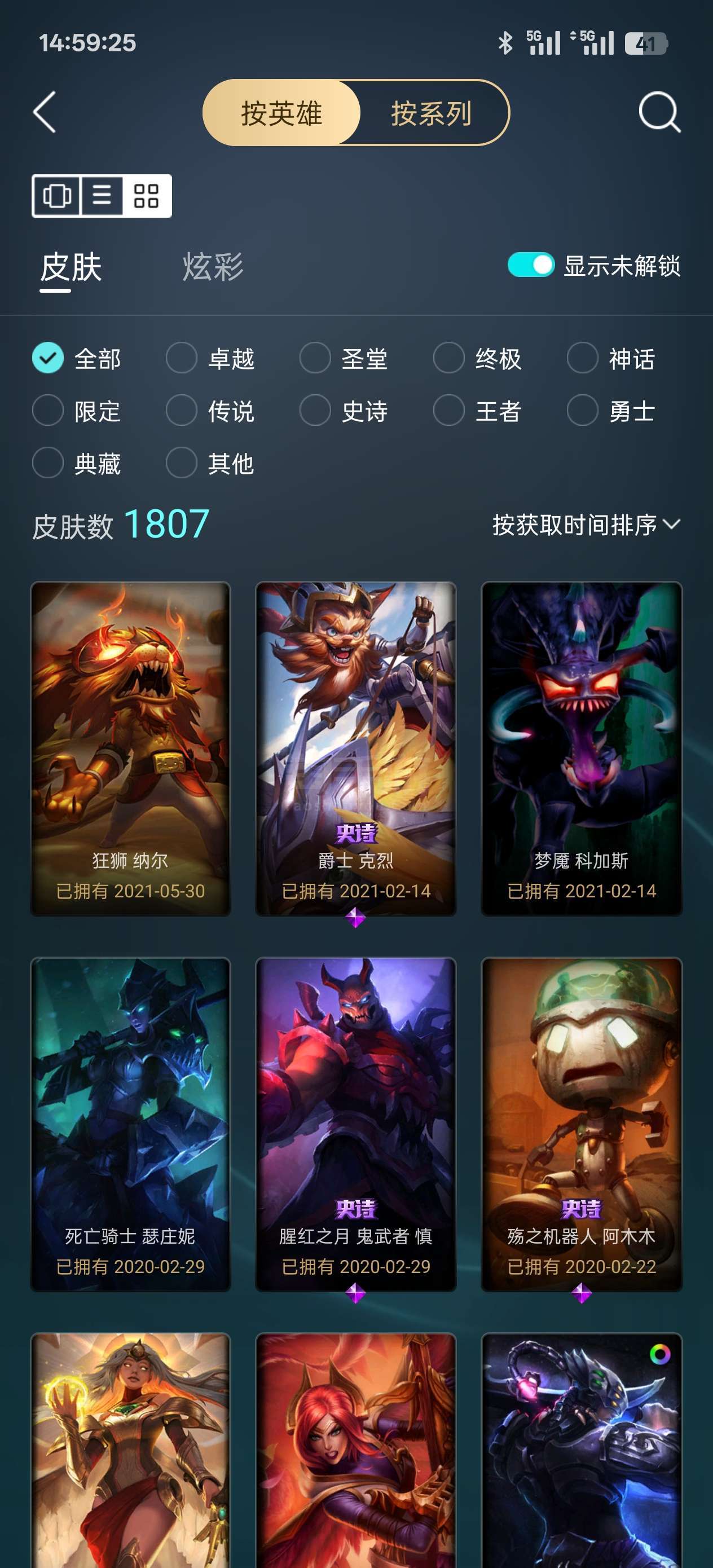The height and width of the screenshot is (1568, 713).
Task: Choose the 神话 filter
Action: (x=611, y=358)
